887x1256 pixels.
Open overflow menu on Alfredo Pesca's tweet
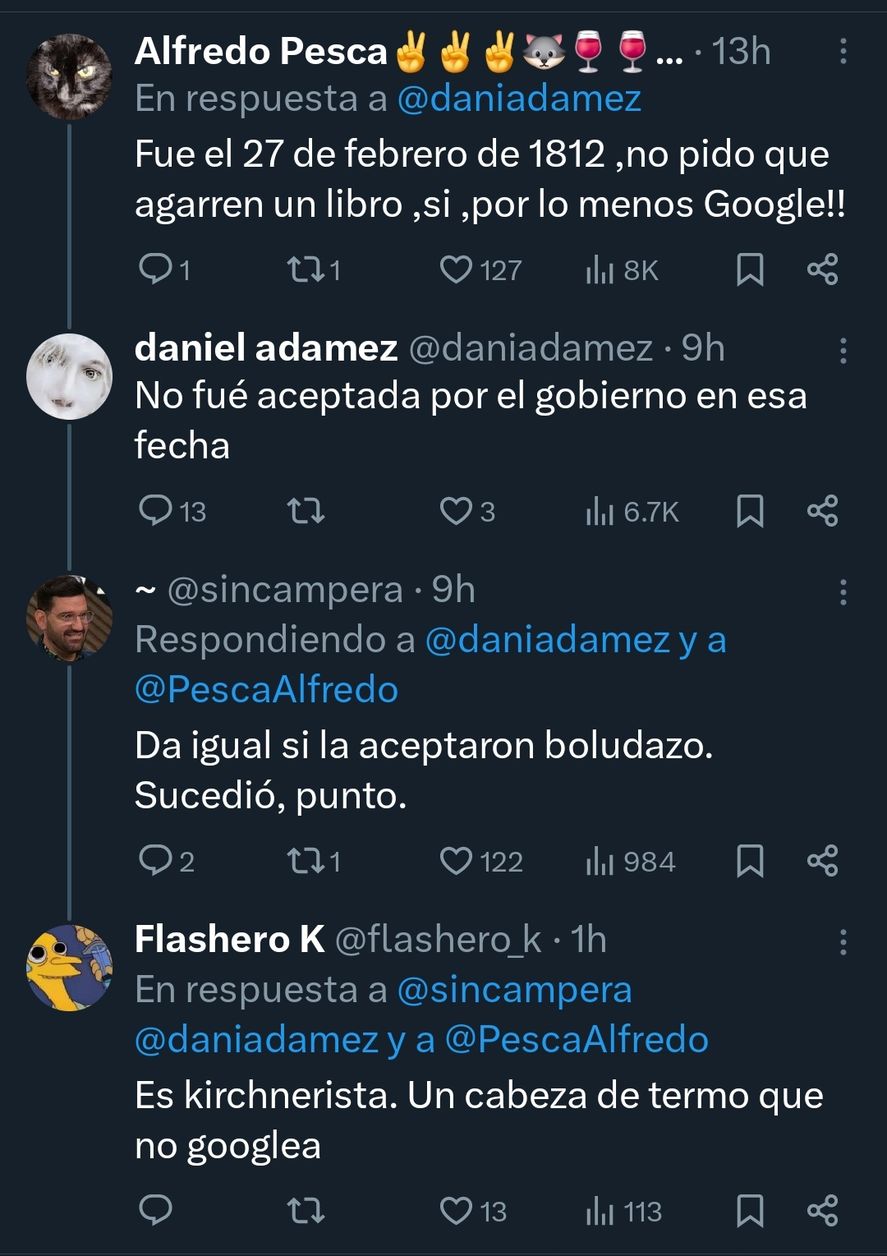click(x=843, y=51)
